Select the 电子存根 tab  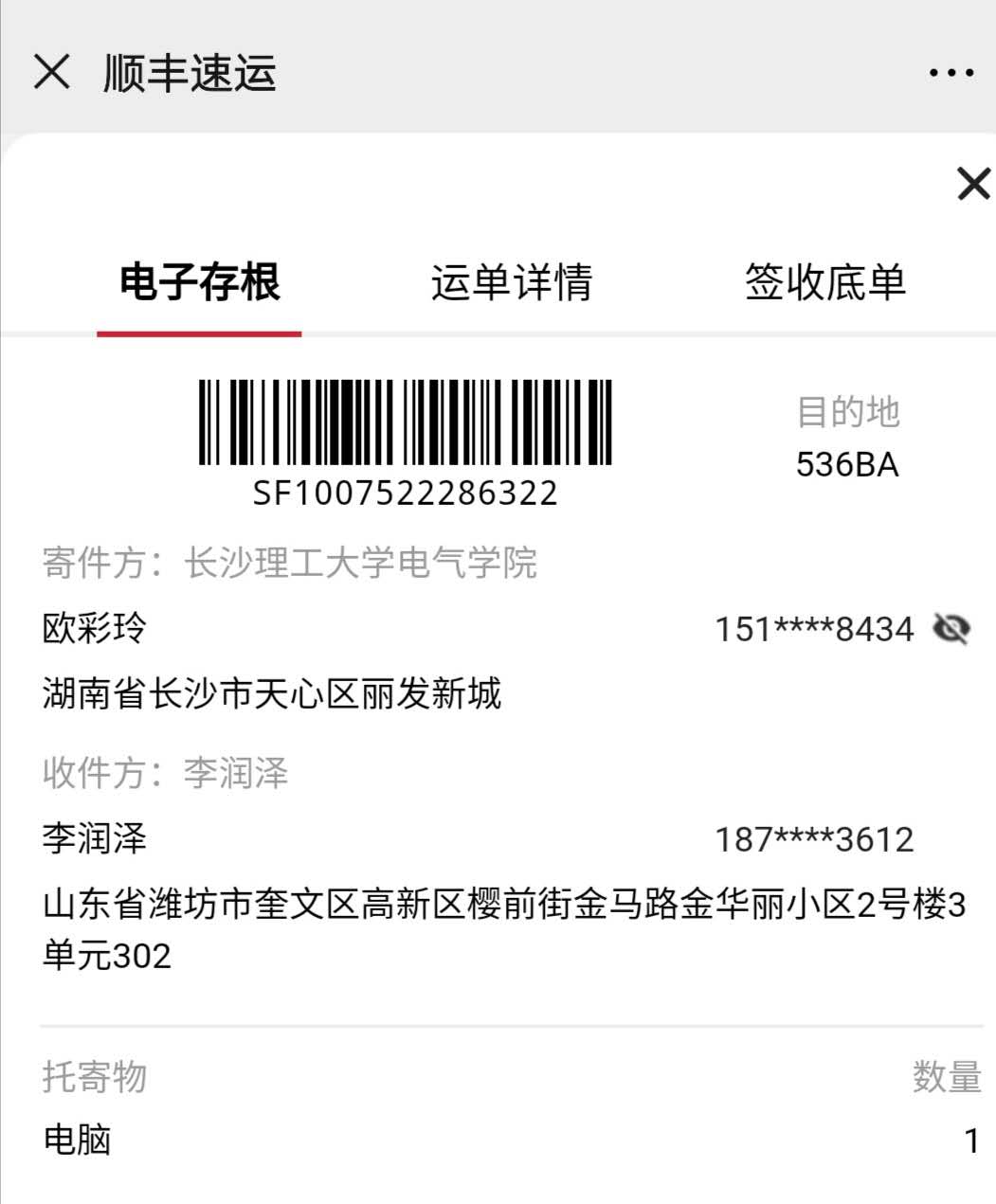[x=200, y=282]
